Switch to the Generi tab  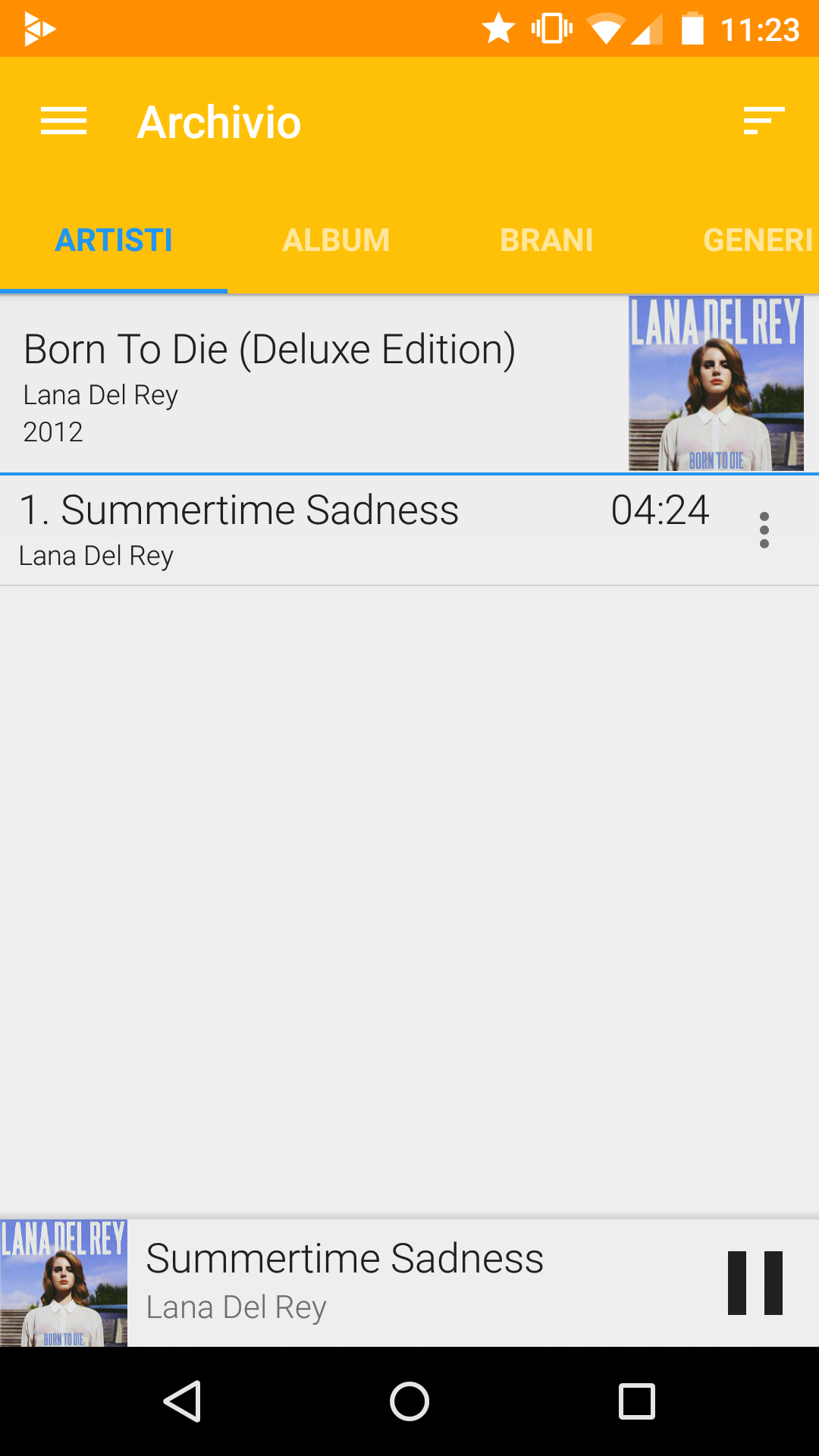tap(757, 240)
